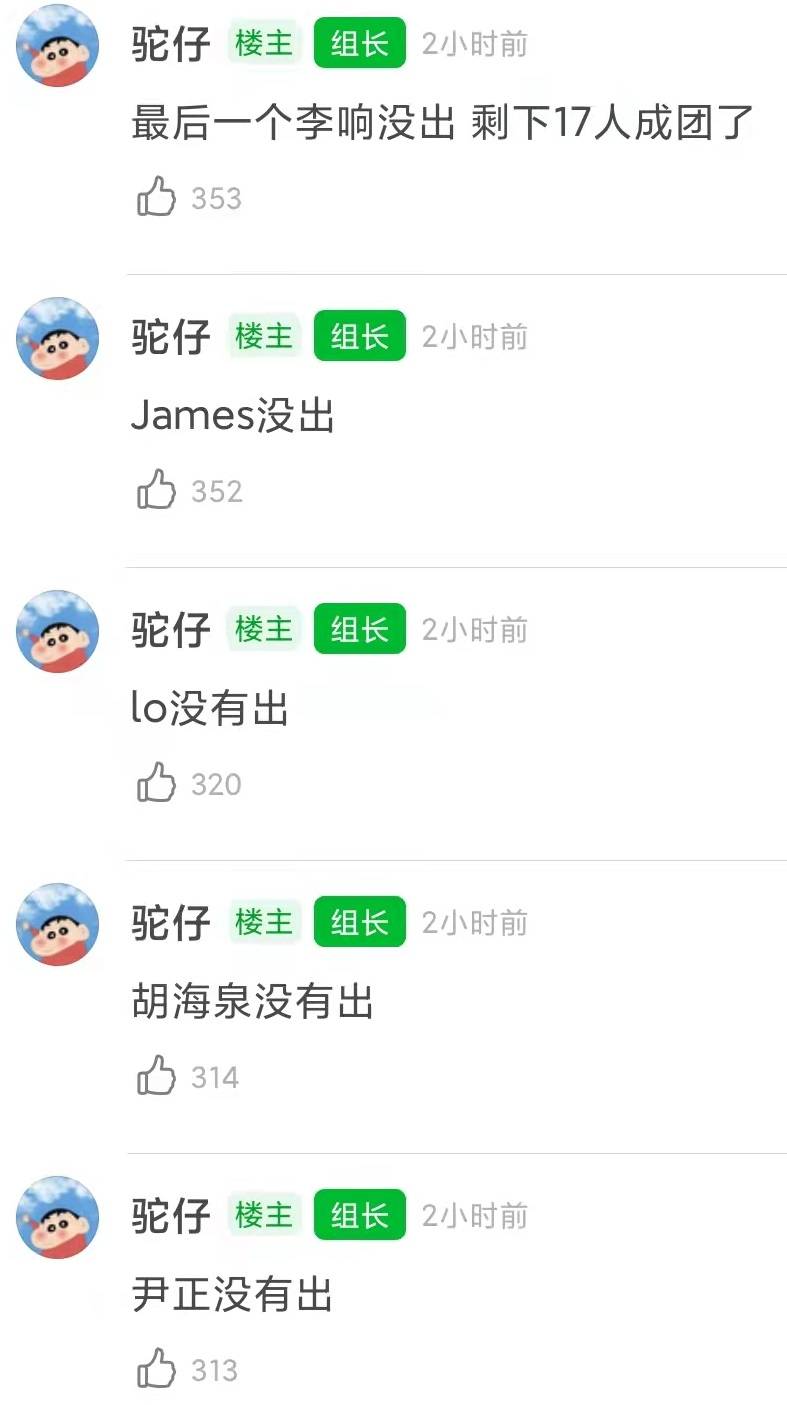Image resolution: width=787 pixels, height=1405 pixels.
Task: Tap the avatar beside '胡海泉没有出'
Action: coord(56,925)
